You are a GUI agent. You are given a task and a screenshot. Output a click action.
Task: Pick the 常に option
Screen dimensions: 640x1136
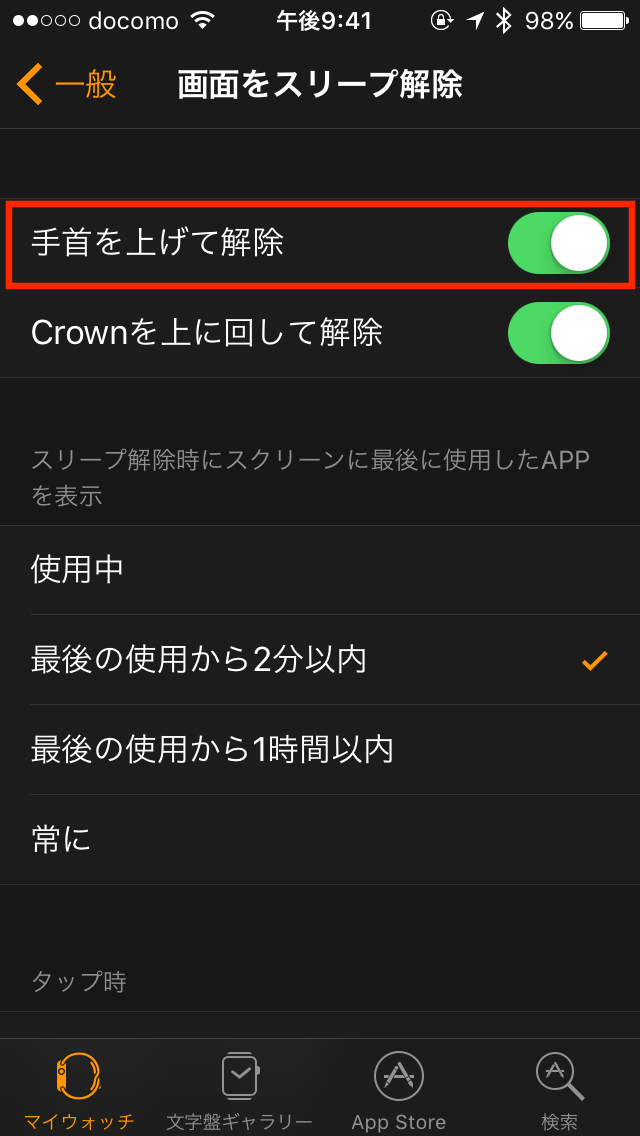tap(320, 840)
